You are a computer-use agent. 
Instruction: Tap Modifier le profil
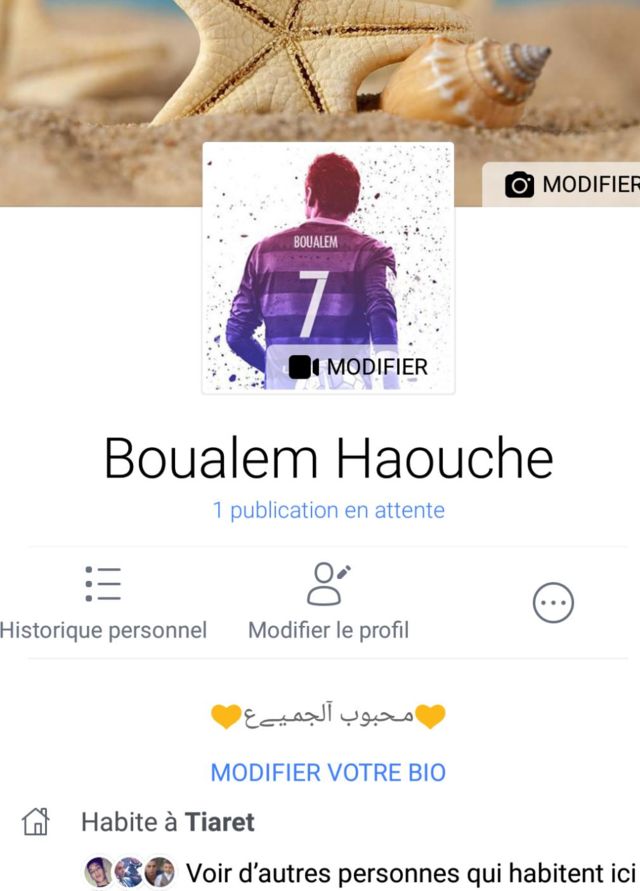pos(328,602)
